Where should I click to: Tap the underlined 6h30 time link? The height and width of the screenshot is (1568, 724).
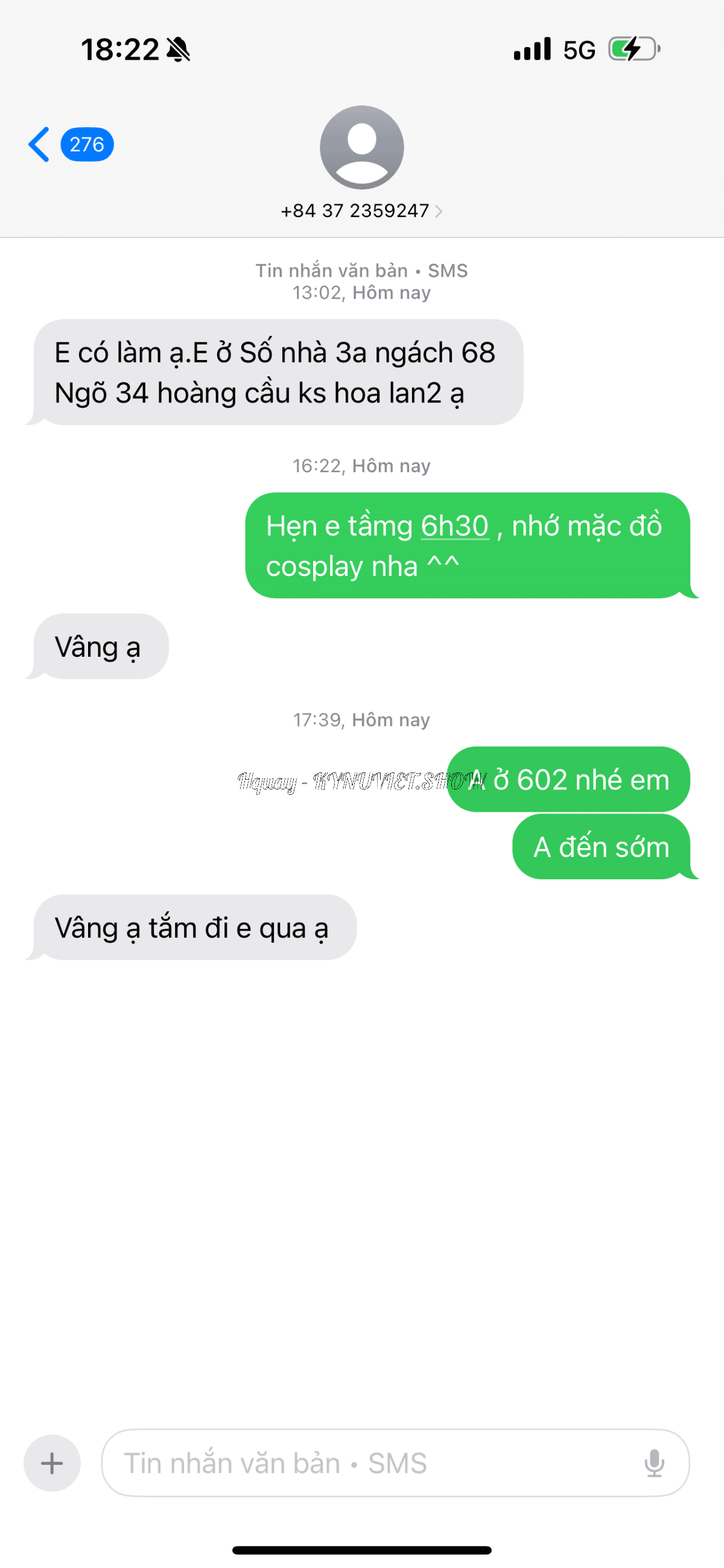(x=454, y=526)
